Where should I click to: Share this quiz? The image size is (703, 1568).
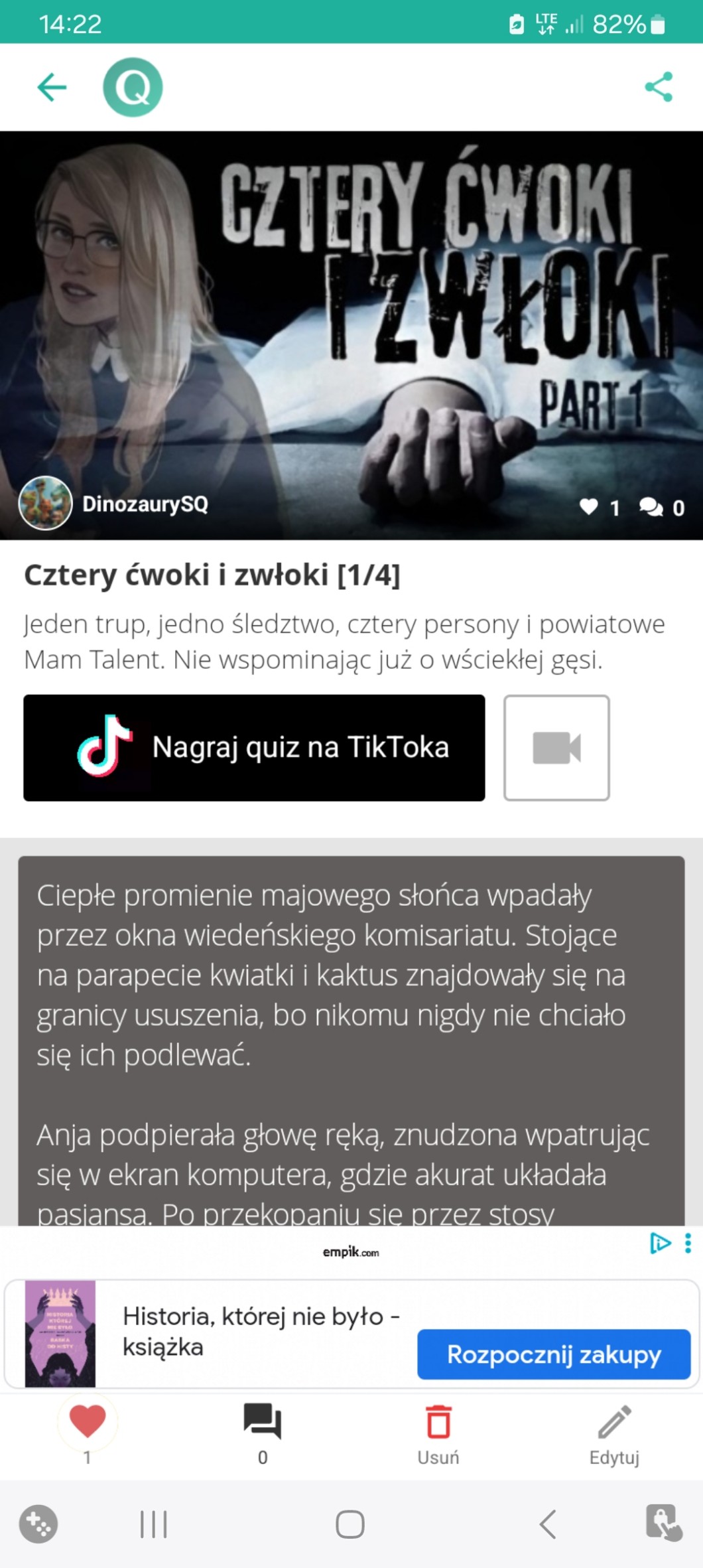point(659,87)
